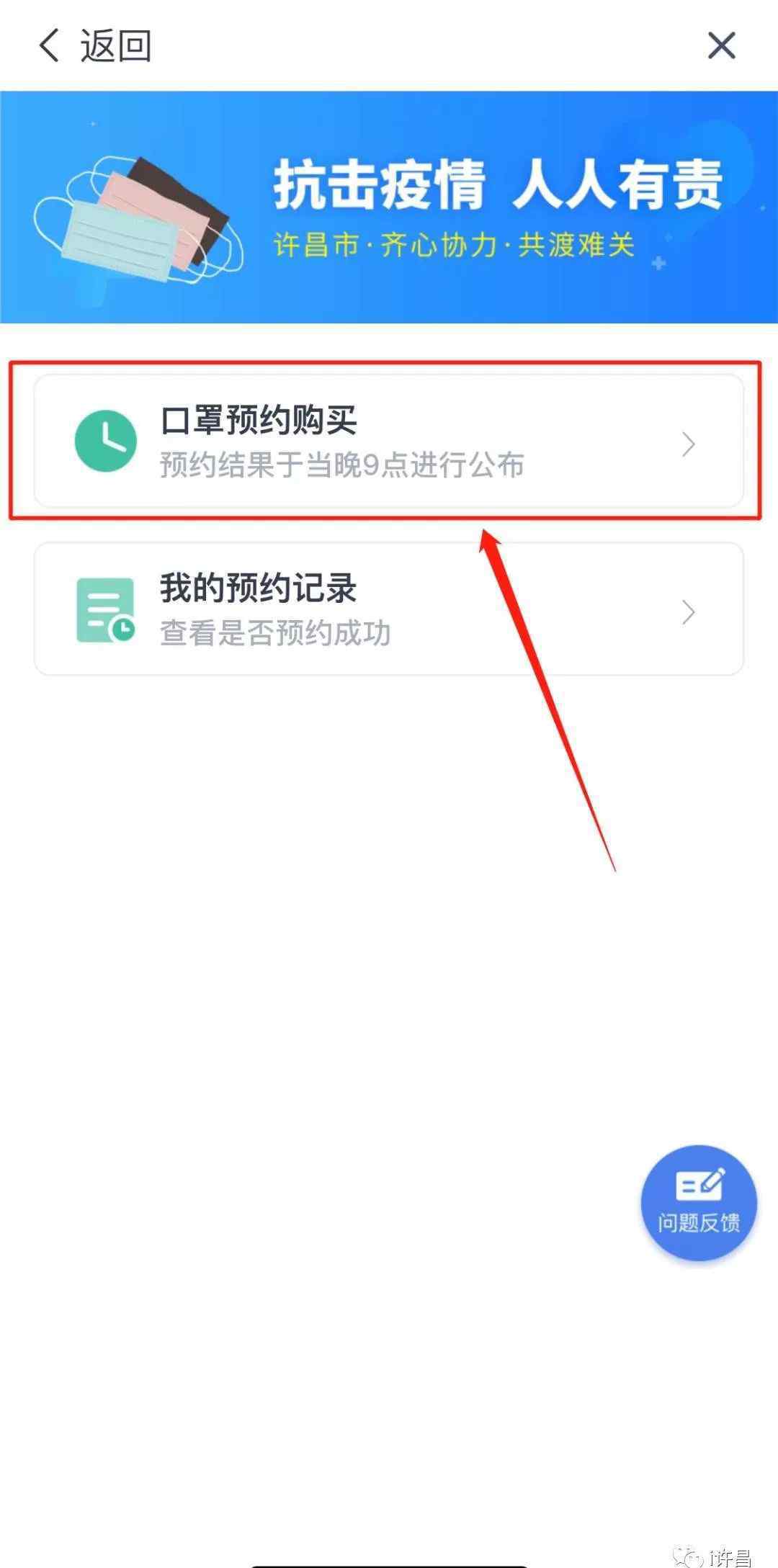Tap the 问题反馈 feedback button
This screenshot has width=778, height=1568.
[x=698, y=1202]
